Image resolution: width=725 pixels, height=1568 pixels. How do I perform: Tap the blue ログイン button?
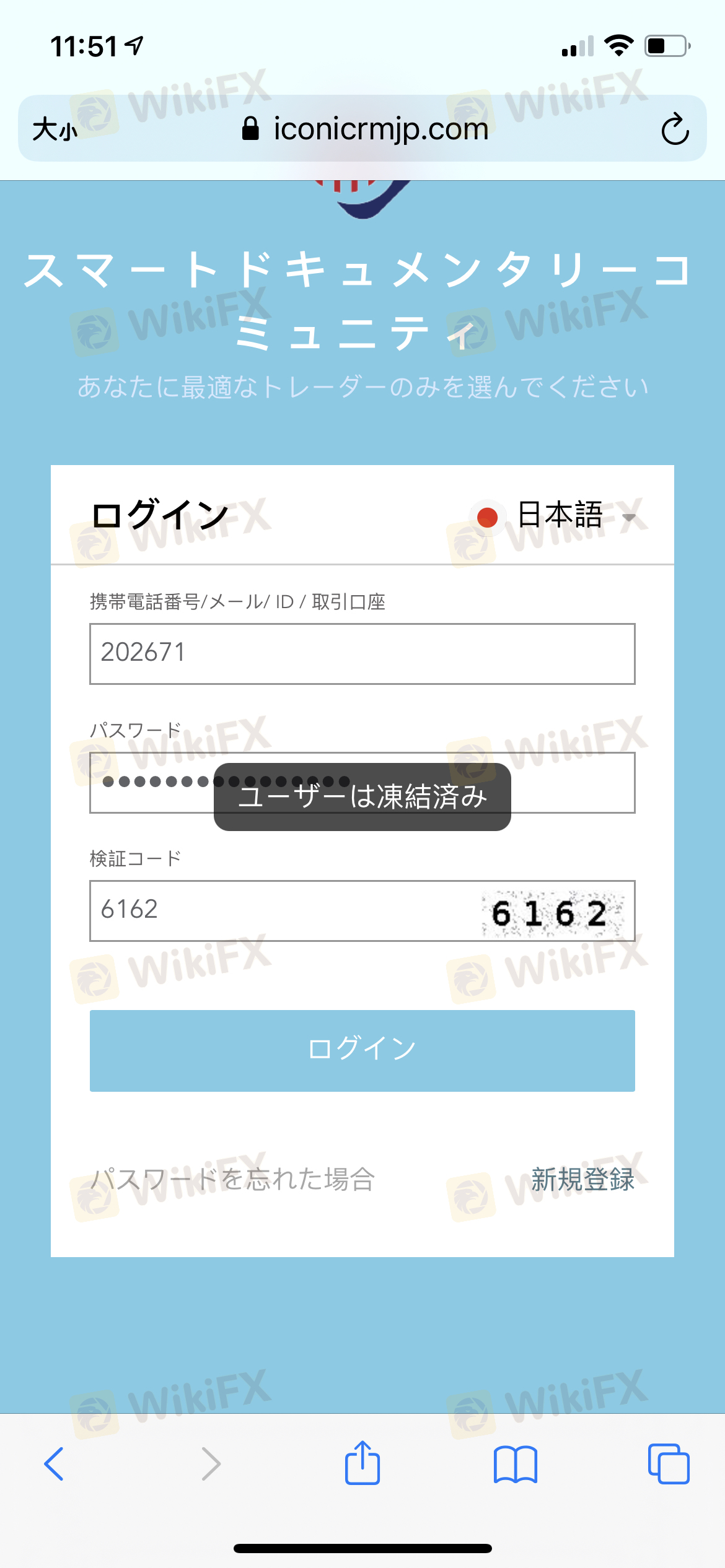362,1050
